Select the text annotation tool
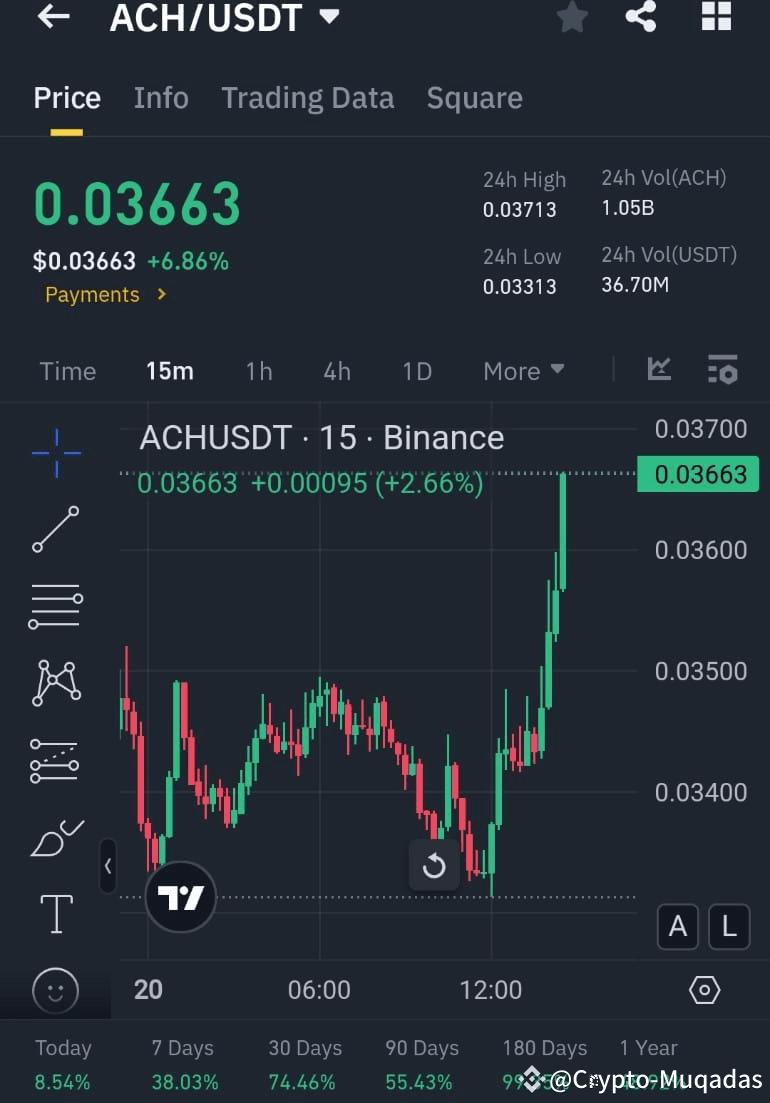 (x=55, y=913)
